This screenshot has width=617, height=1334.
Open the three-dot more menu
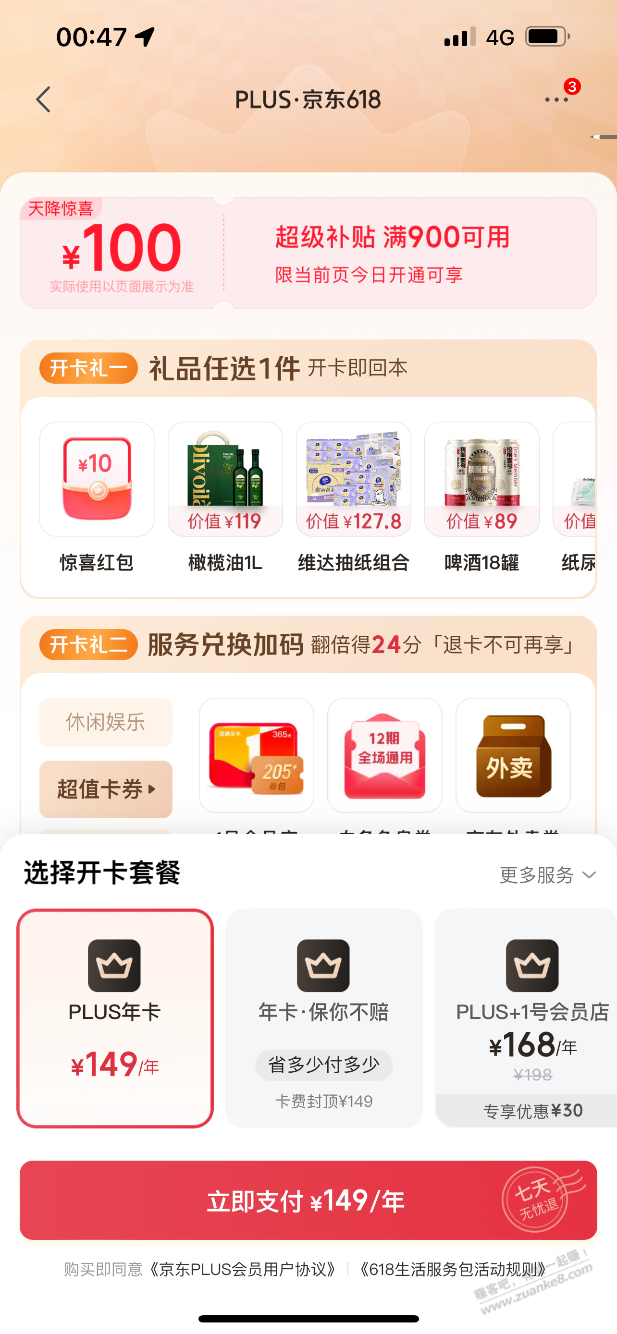click(557, 100)
